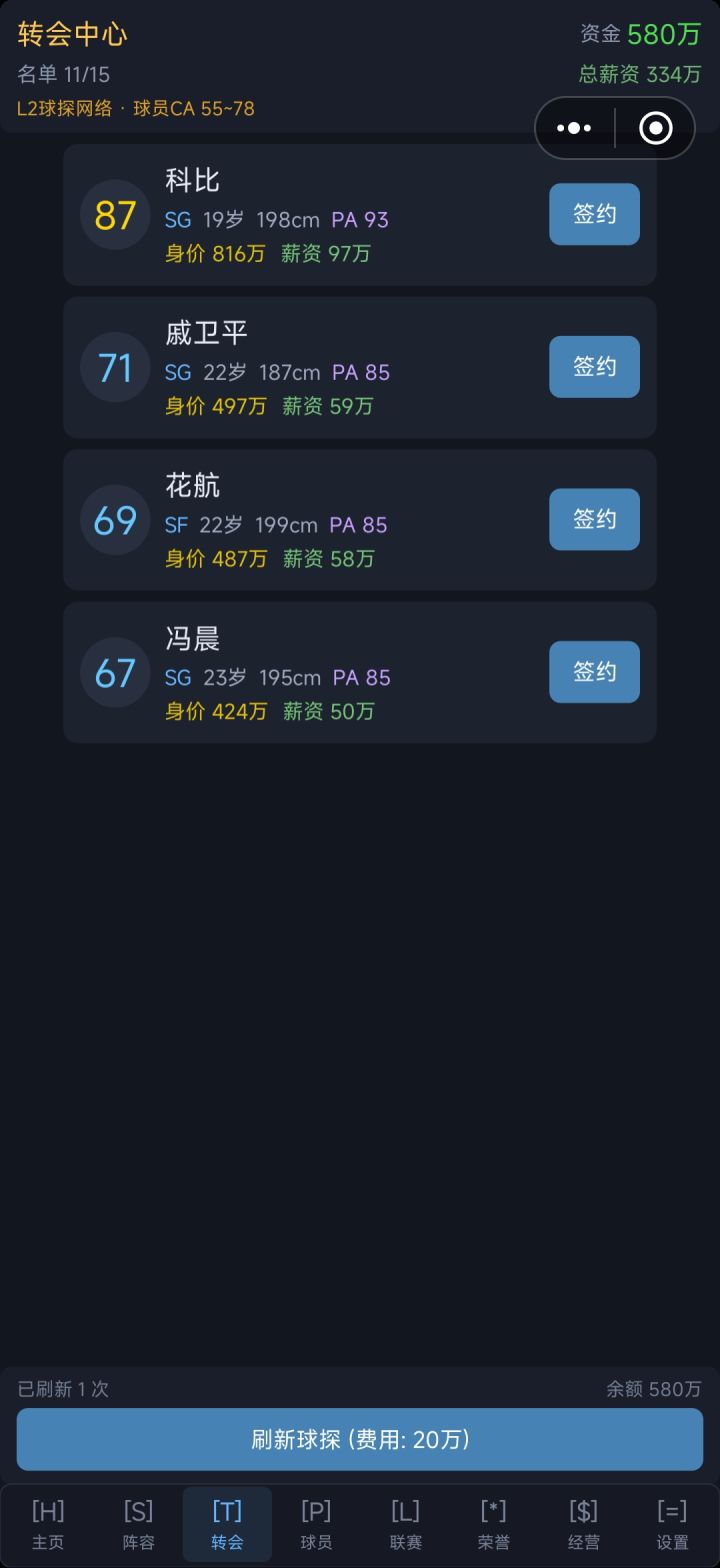Open 科比's rating badge 87
The height and width of the screenshot is (1568, 720).
(x=115, y=214)
